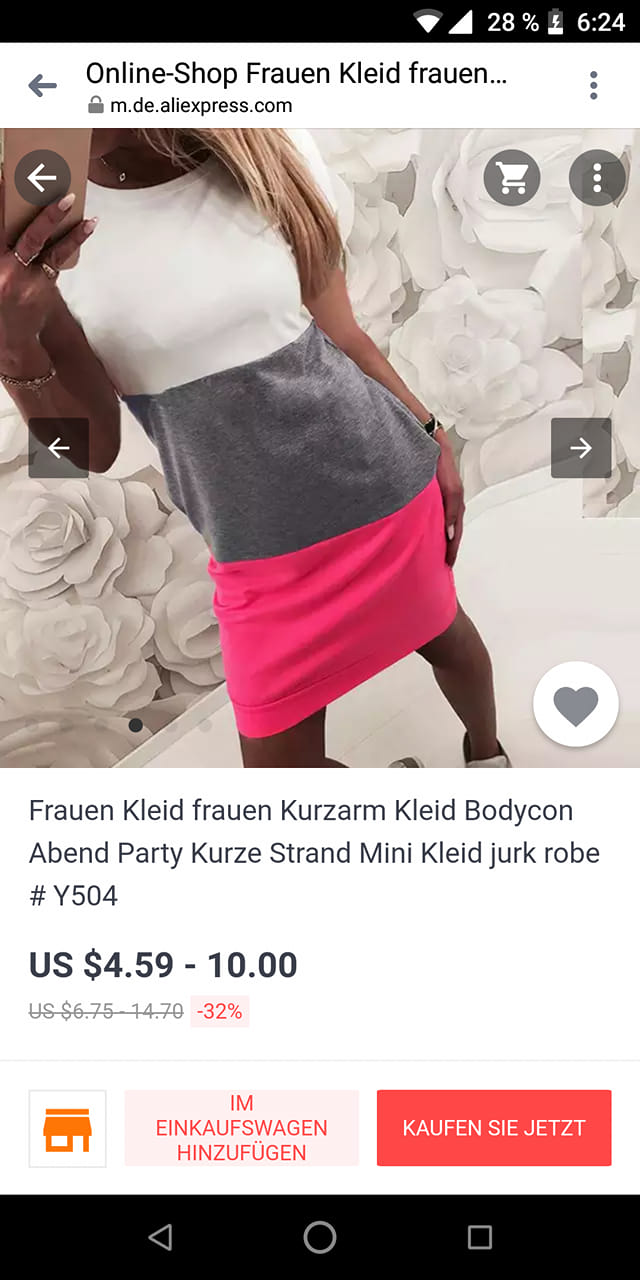
Task: Open the shopping cart icon
Action: click(x=512, y=179)
